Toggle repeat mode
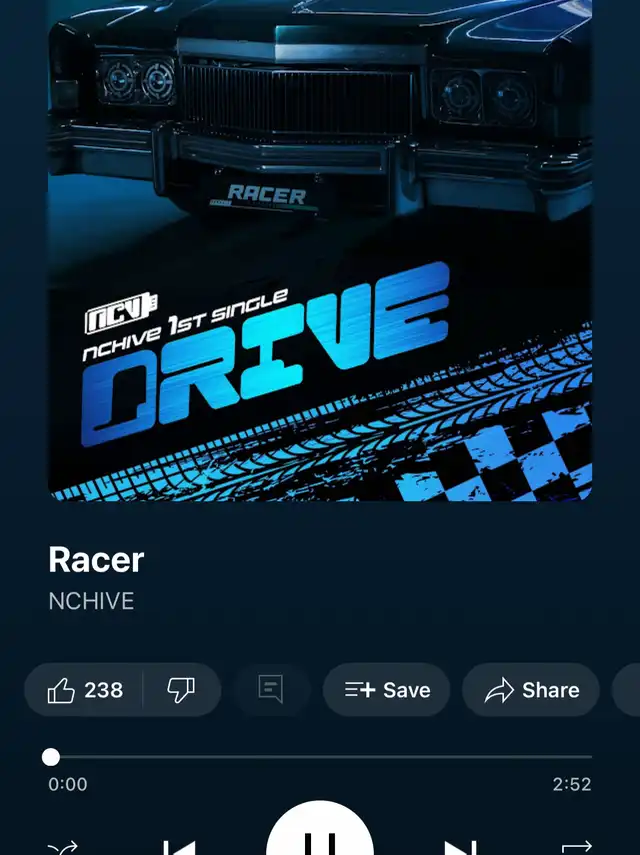Image resolution: width=640 pixels, height=855 pixels. (577, 848)
